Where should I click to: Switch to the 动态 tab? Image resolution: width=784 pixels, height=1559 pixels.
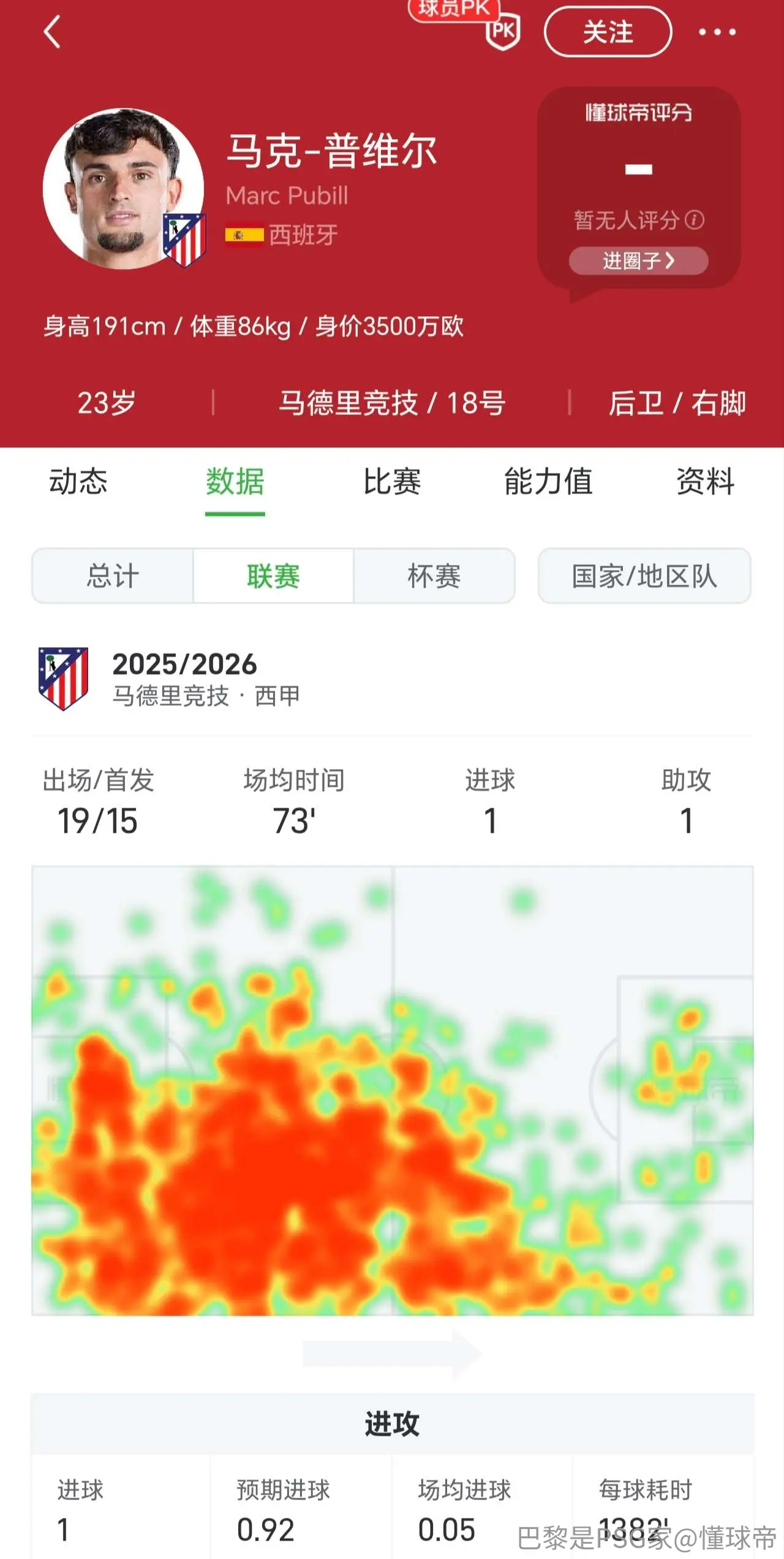tap(78, 482)
